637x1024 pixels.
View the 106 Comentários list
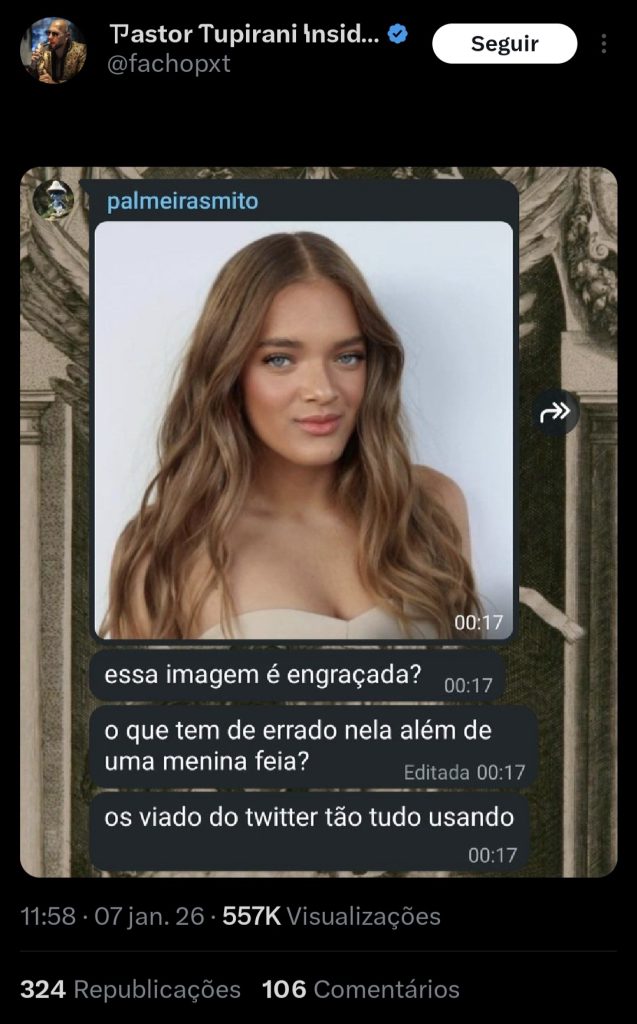click(x=360, y=989)
